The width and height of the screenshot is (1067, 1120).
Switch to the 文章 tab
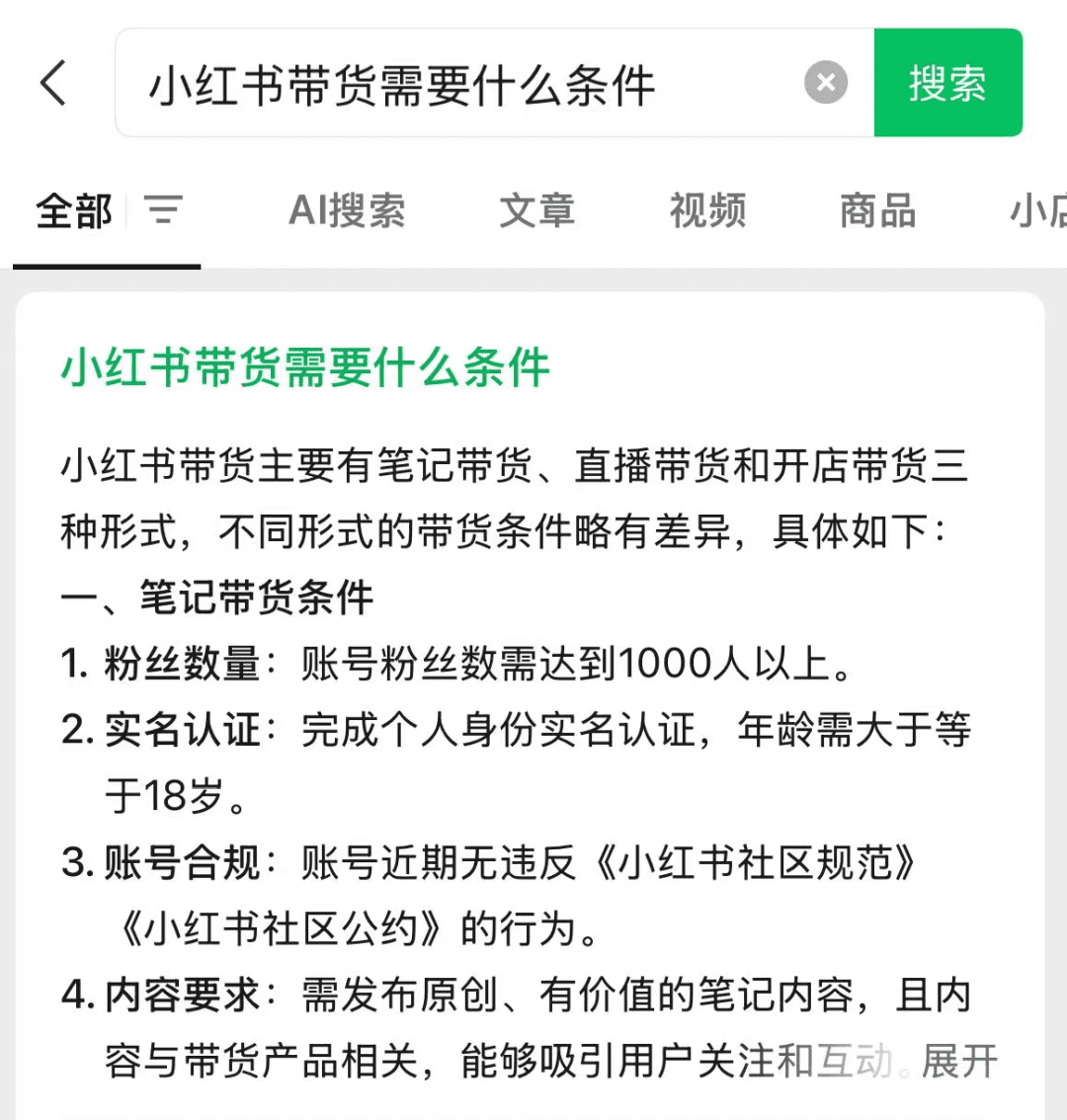(536, 212)
